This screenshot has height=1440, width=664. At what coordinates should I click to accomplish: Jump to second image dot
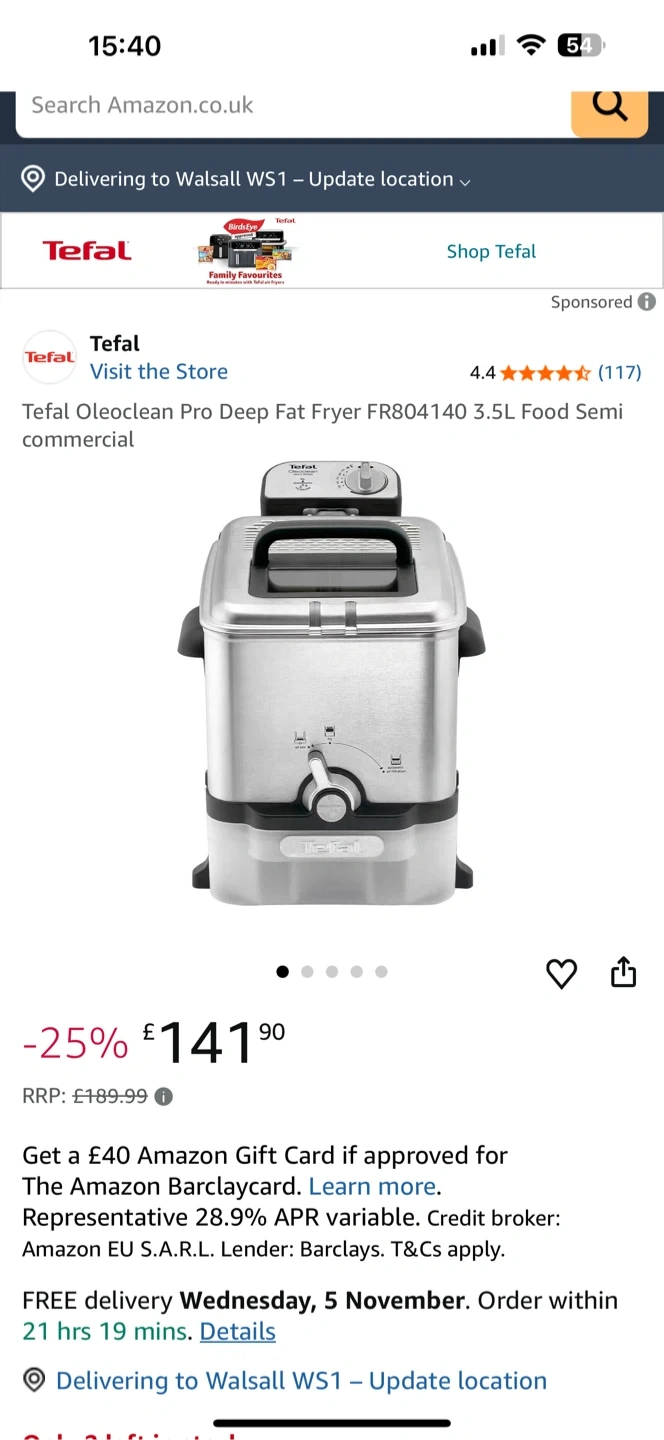pos(307,972)
